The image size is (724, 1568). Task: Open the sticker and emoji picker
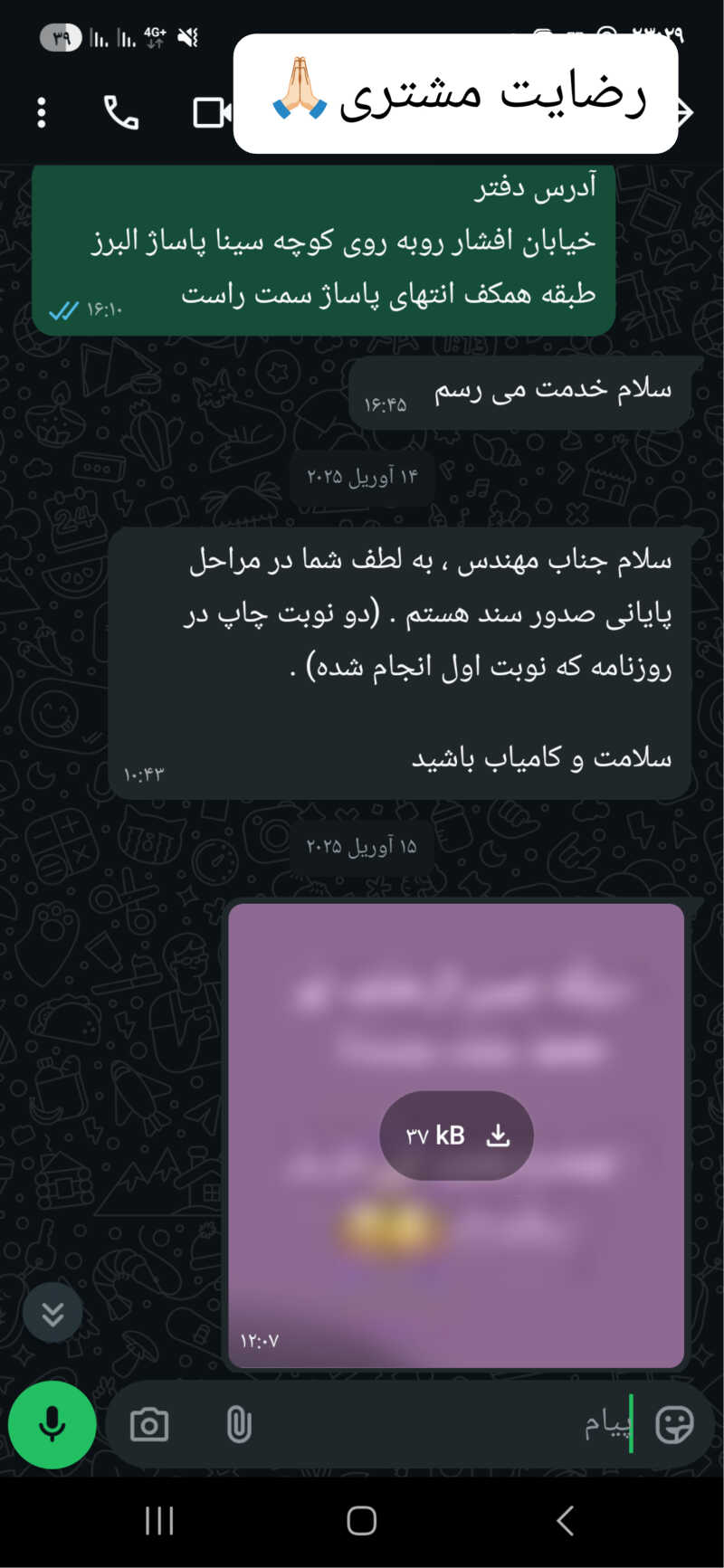(674, 1425)
